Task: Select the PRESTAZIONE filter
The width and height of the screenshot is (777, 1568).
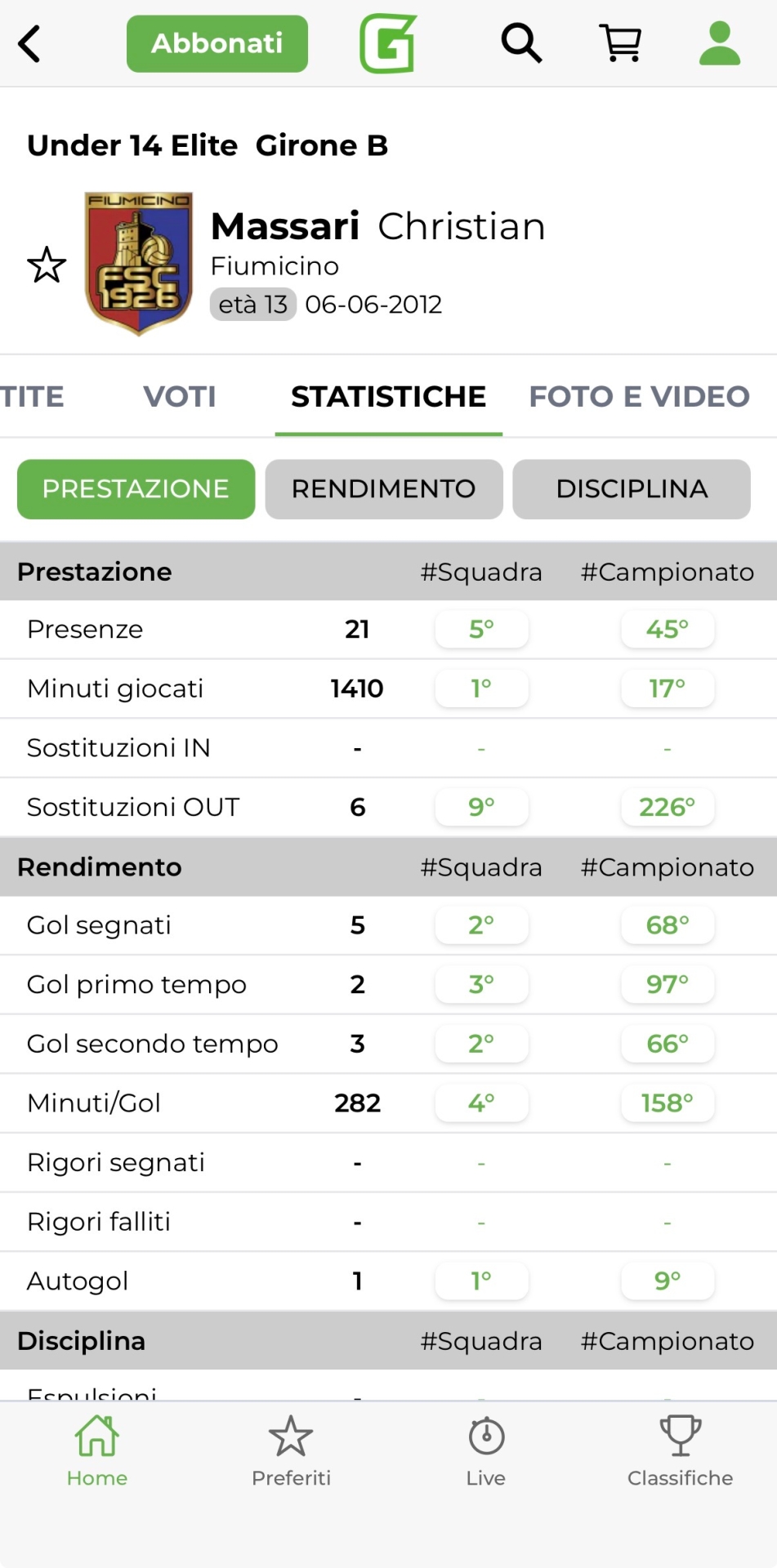Action: (x=136, y=488)
